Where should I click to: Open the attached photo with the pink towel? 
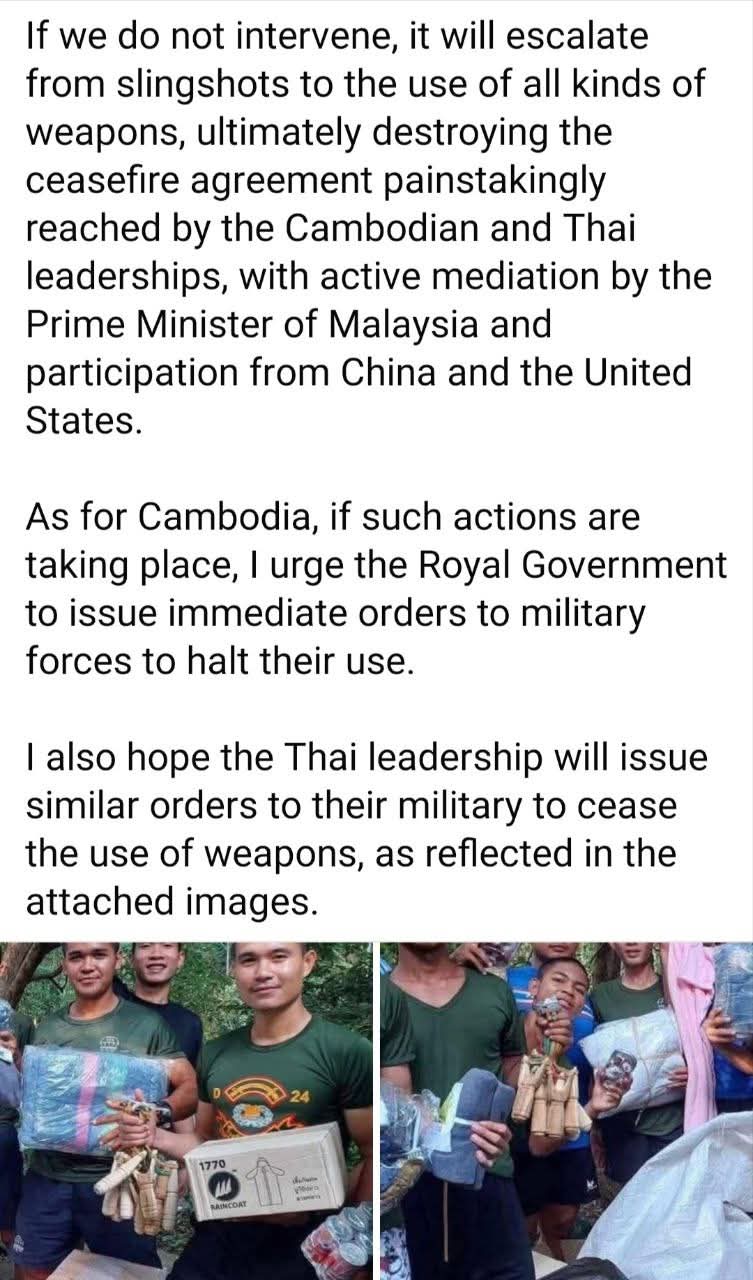pos(566,1110)
